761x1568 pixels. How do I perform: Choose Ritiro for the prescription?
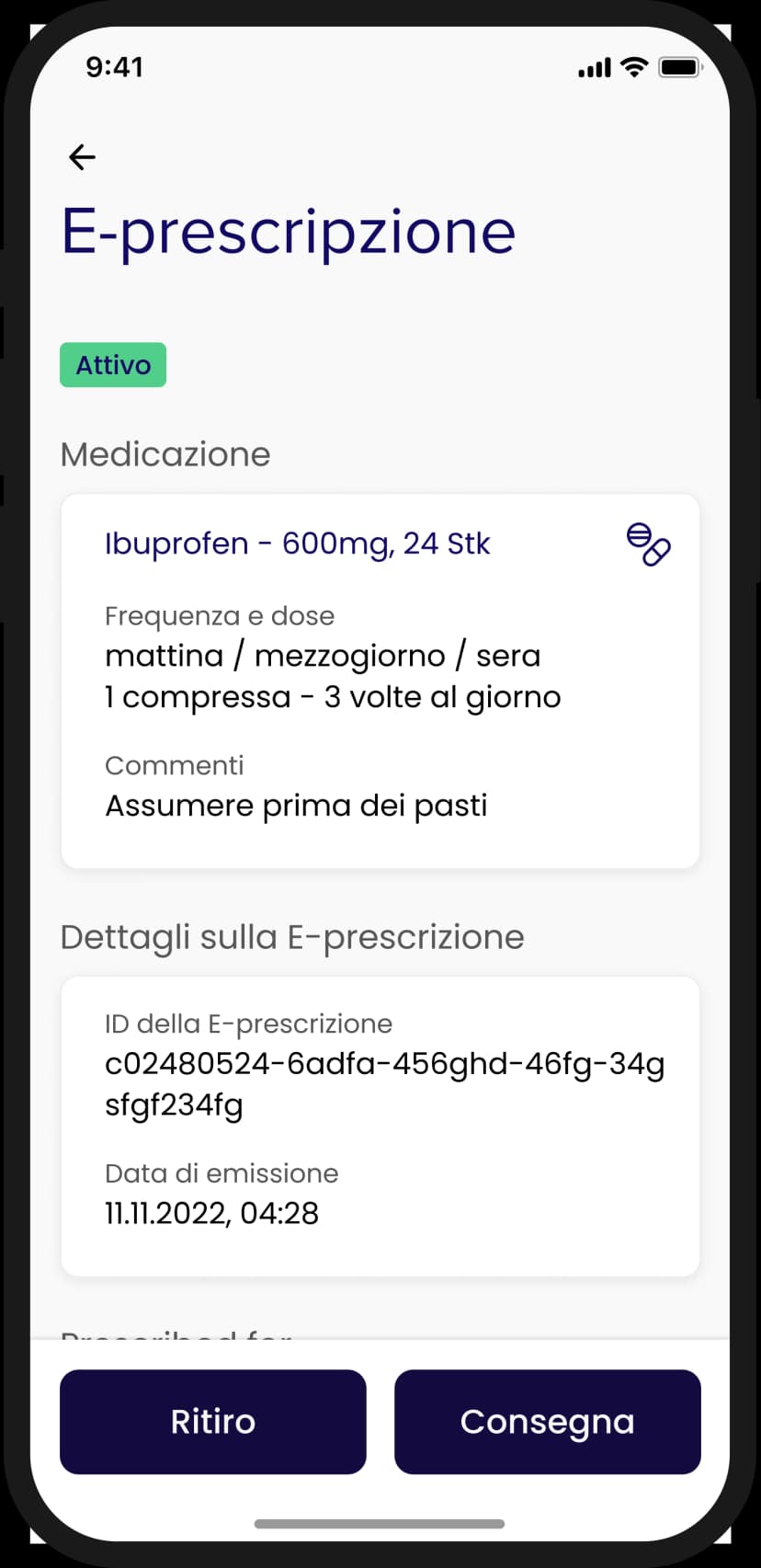213,1421
